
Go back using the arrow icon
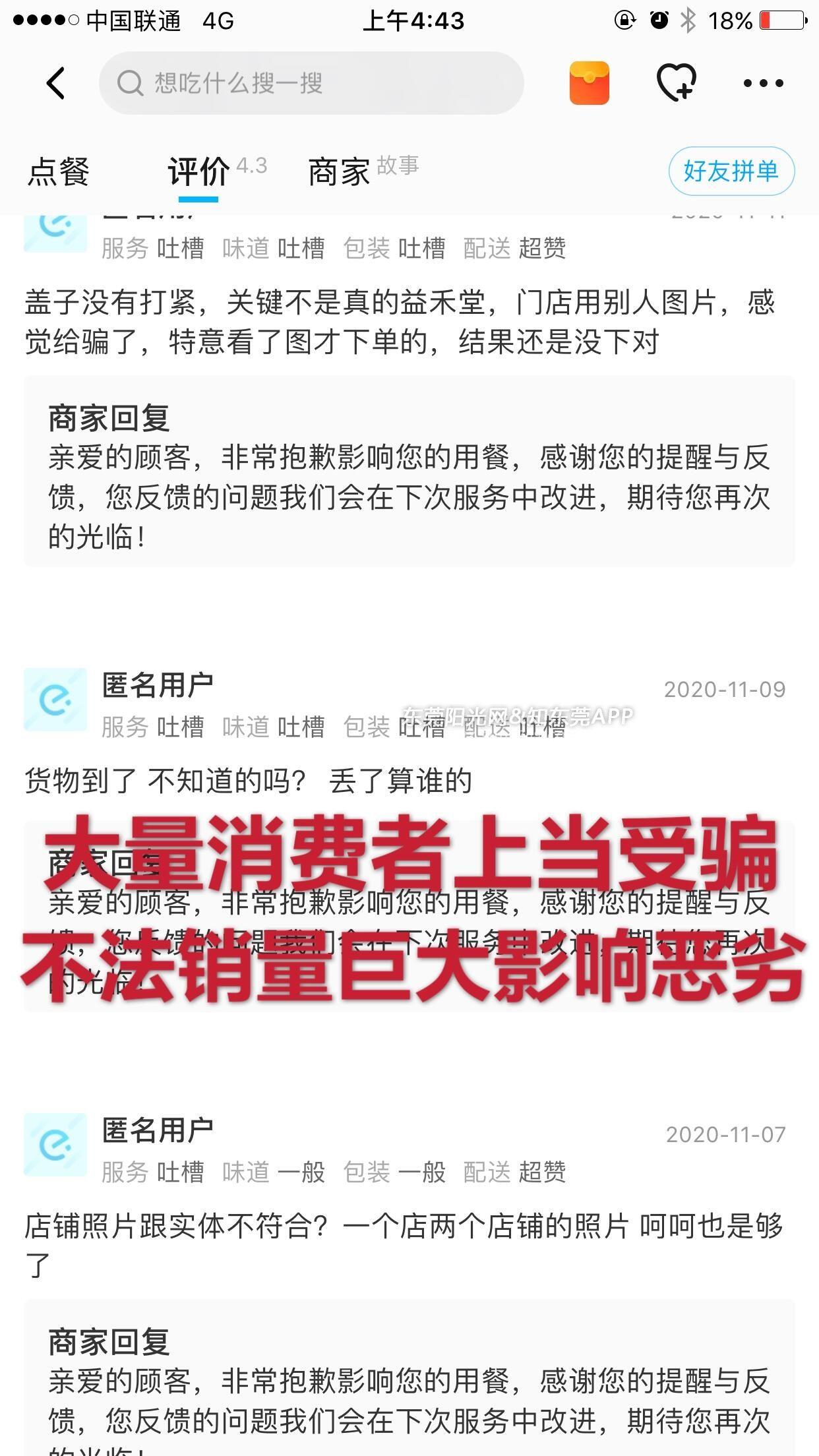57,83
